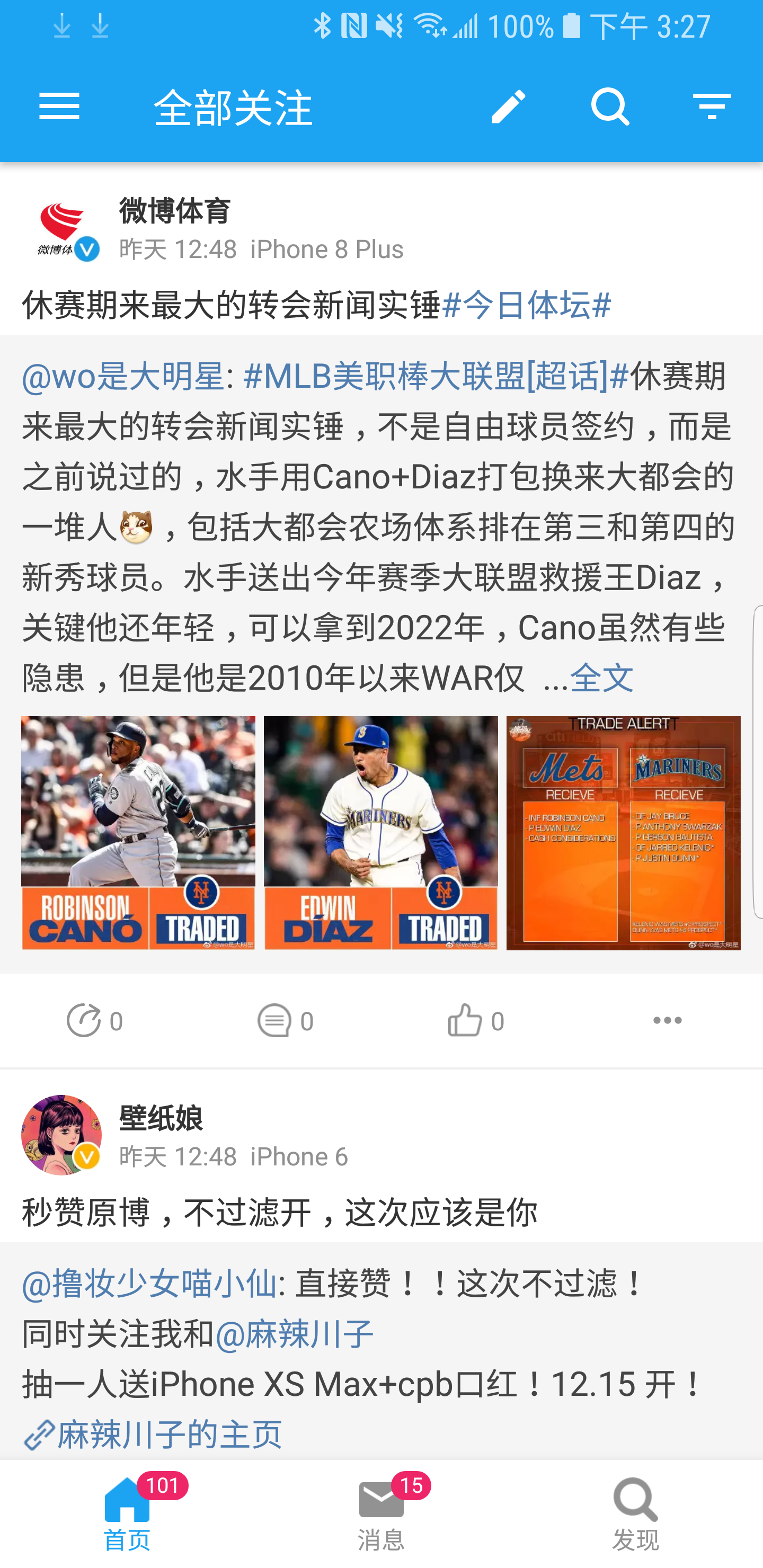View the Trade Alert image
Viewport: 763px width, 1568px height.
[x=623, y=833]
